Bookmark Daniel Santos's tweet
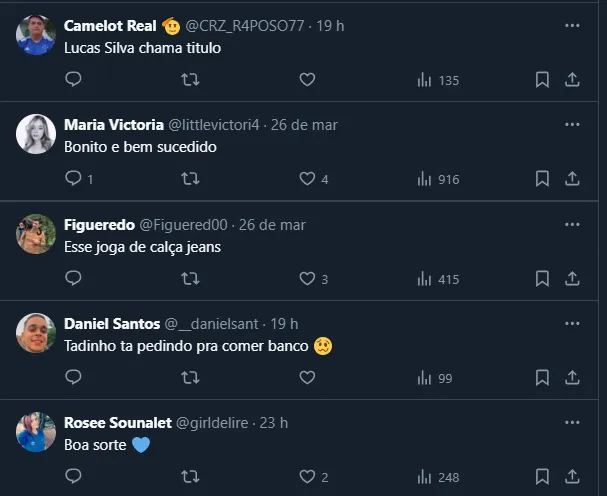The height and width of the screenshot is (496, 607). pos(542,377)
